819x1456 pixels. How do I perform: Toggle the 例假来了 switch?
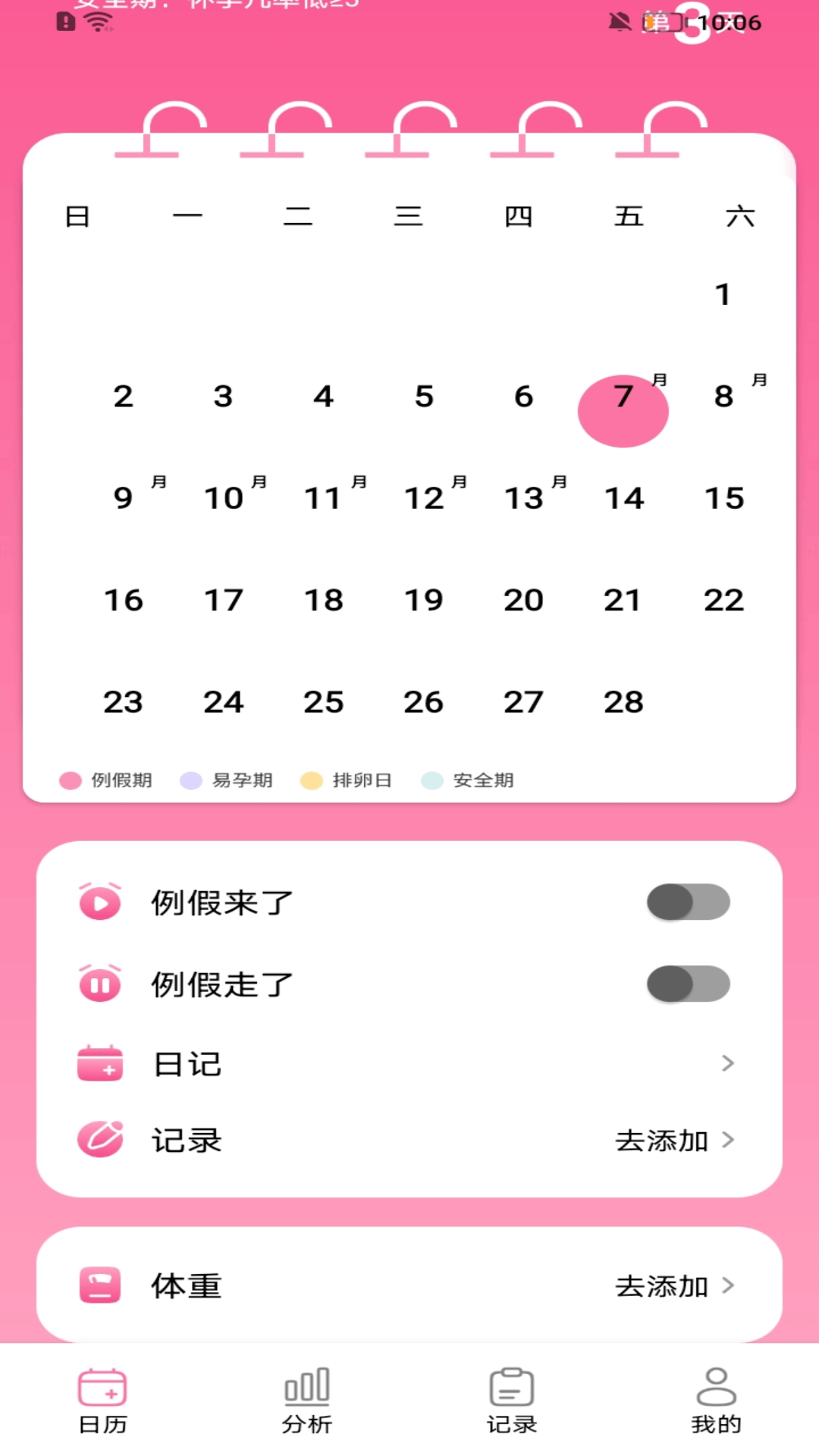pyautogui.click(x=688, y=902)
